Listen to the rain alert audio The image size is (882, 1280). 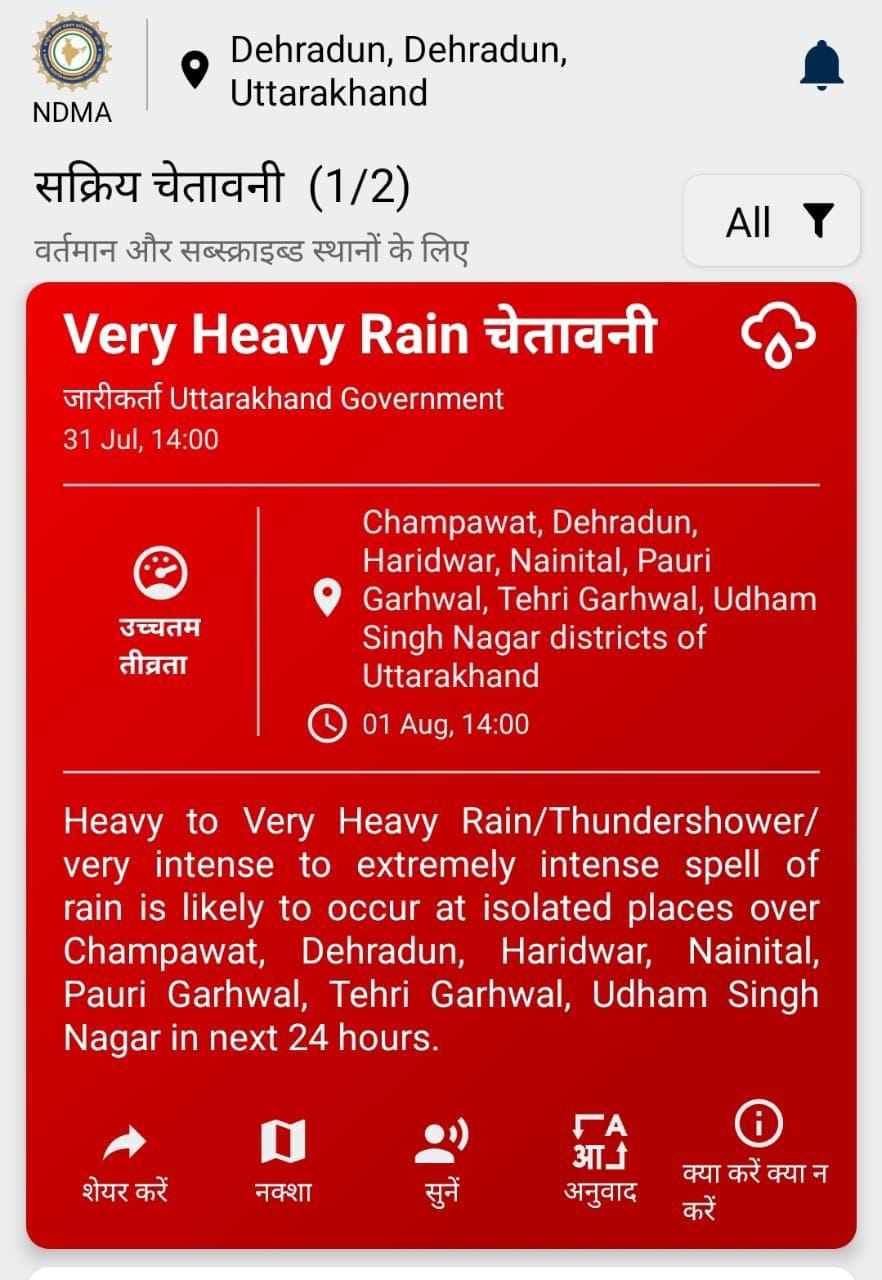pyautogui.click(x=441, y=1160)
